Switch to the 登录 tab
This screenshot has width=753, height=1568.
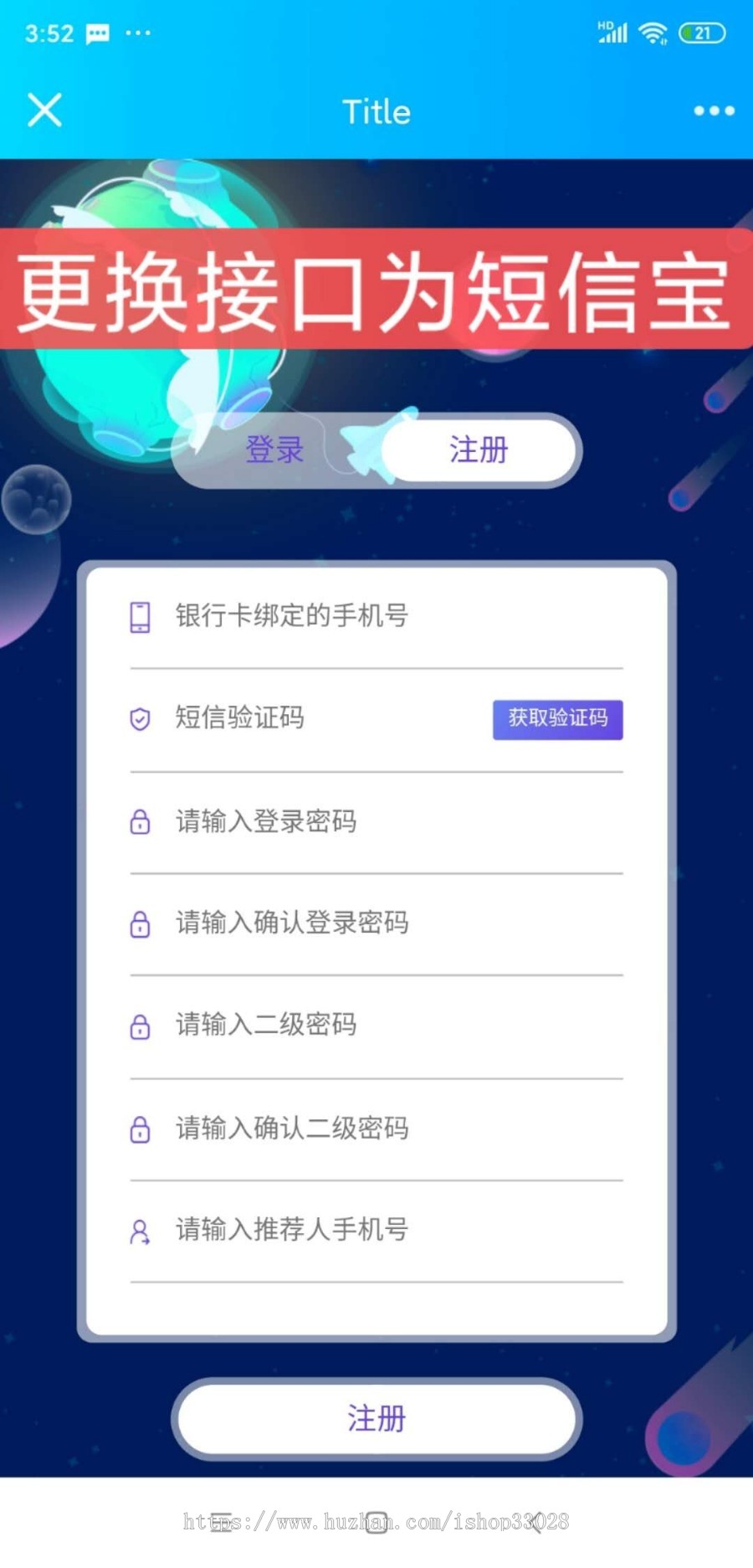click(274, 450)
